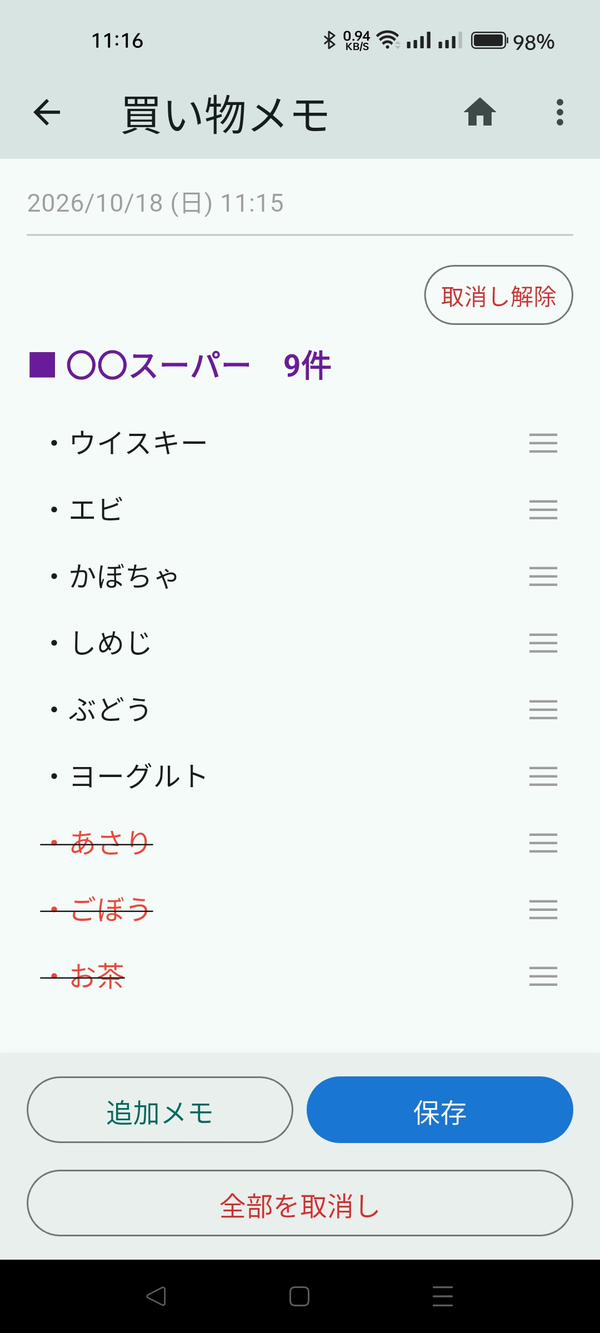Tap the date title field 2026/10/18

pyautogui.click(x=300, y=204)
